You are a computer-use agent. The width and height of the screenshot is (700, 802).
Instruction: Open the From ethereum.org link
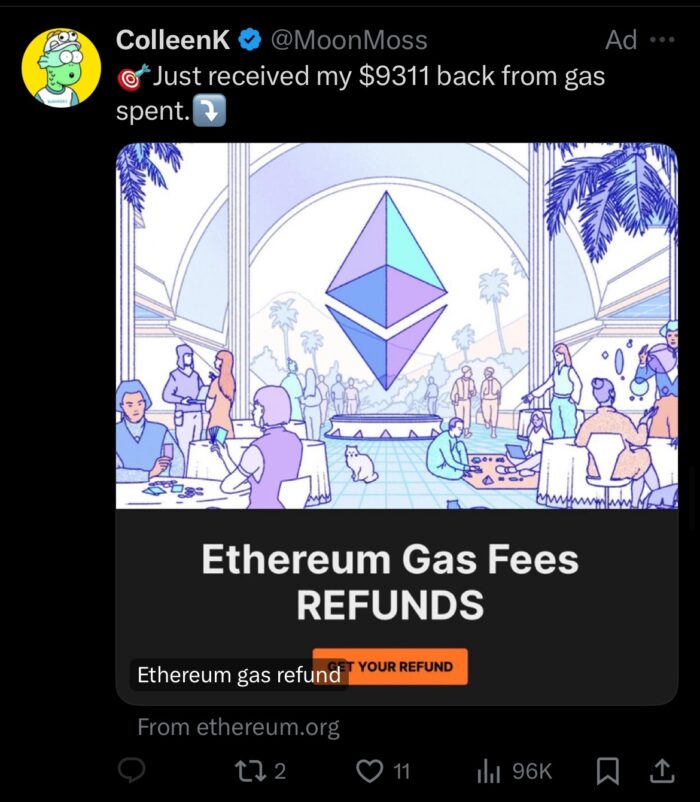click(x=238, y=727)
